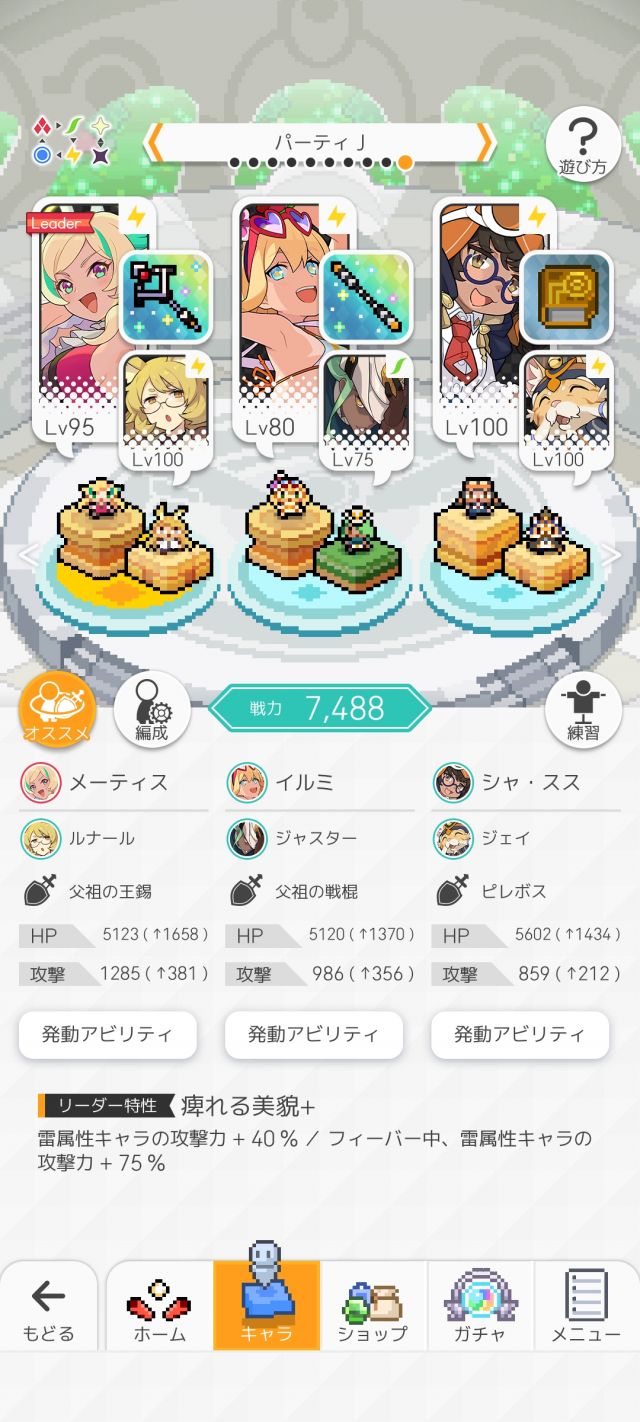Go back with もどる button
The width and height of the screenshot is (640, 1422).
pos(48,1308)
